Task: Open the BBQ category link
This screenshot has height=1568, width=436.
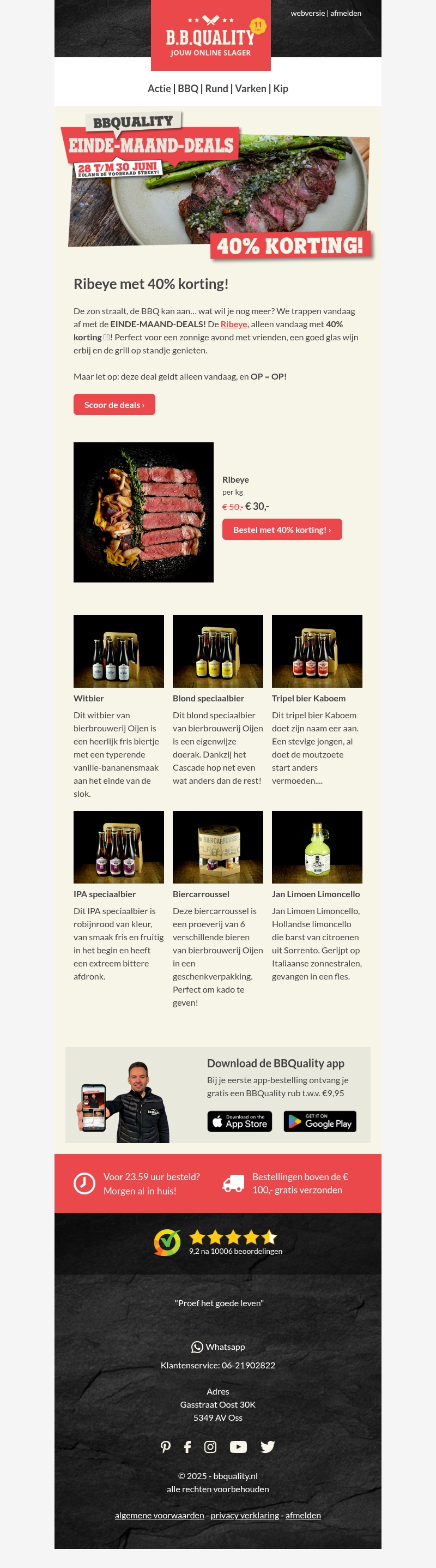Action: pos(188,89)
